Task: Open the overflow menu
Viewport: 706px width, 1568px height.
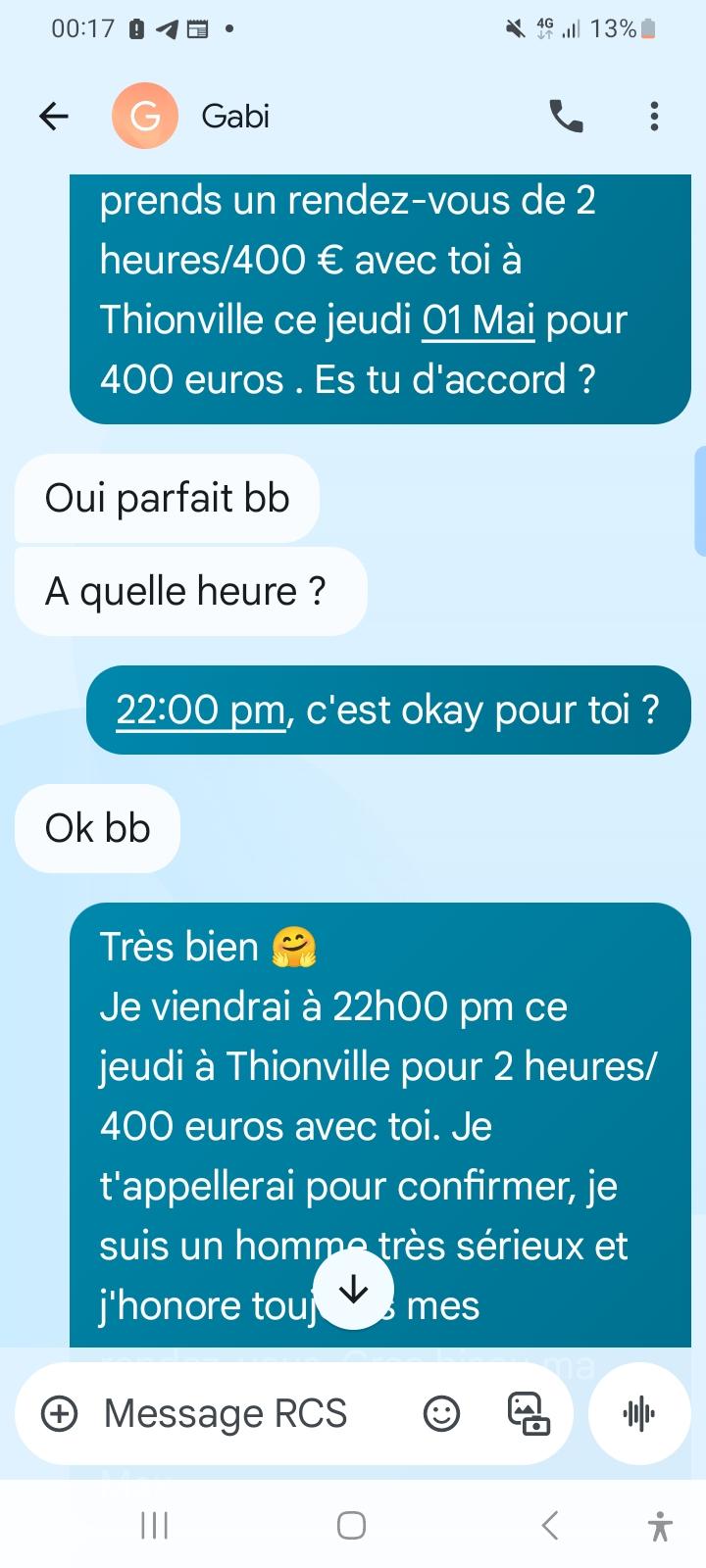Action: click(x=654, y=117)
